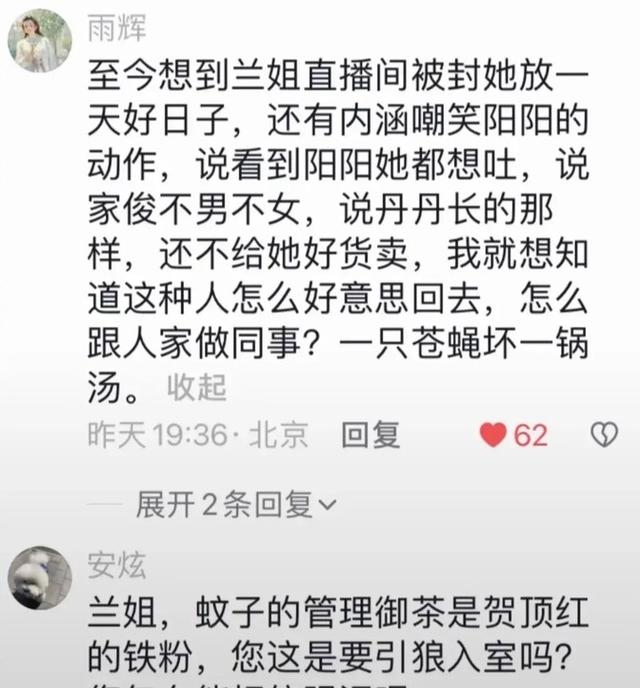Open 雨辉's profile avatar
The image size is (640, 688).
pyautogui.click(x=40, y=40)
